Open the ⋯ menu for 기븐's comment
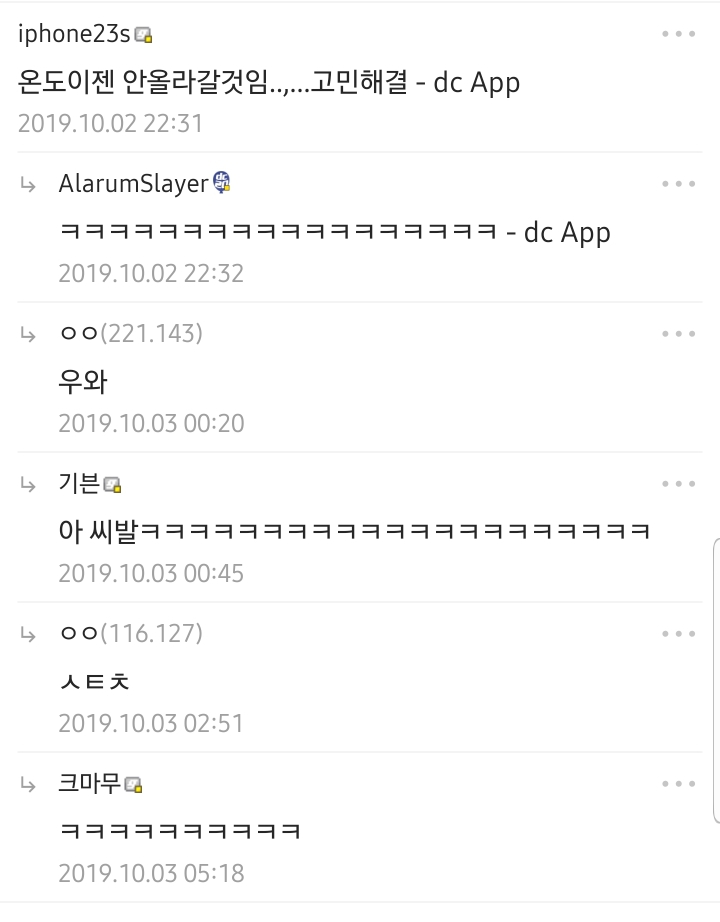Screen dimensions: 720x922 [x=679, y=483]
